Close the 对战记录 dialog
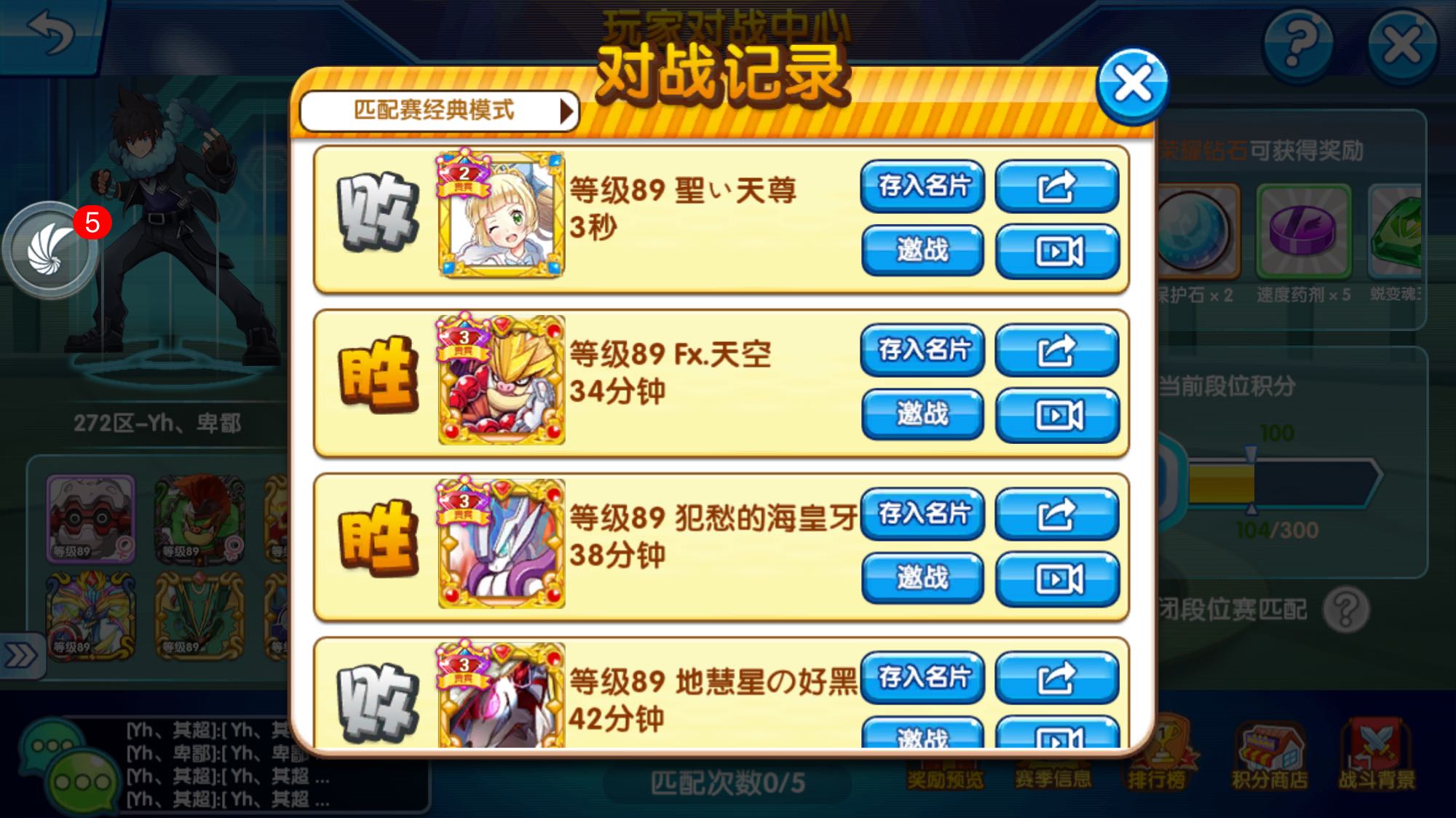The image size is (1456, 818). [x=1132, y=86]
